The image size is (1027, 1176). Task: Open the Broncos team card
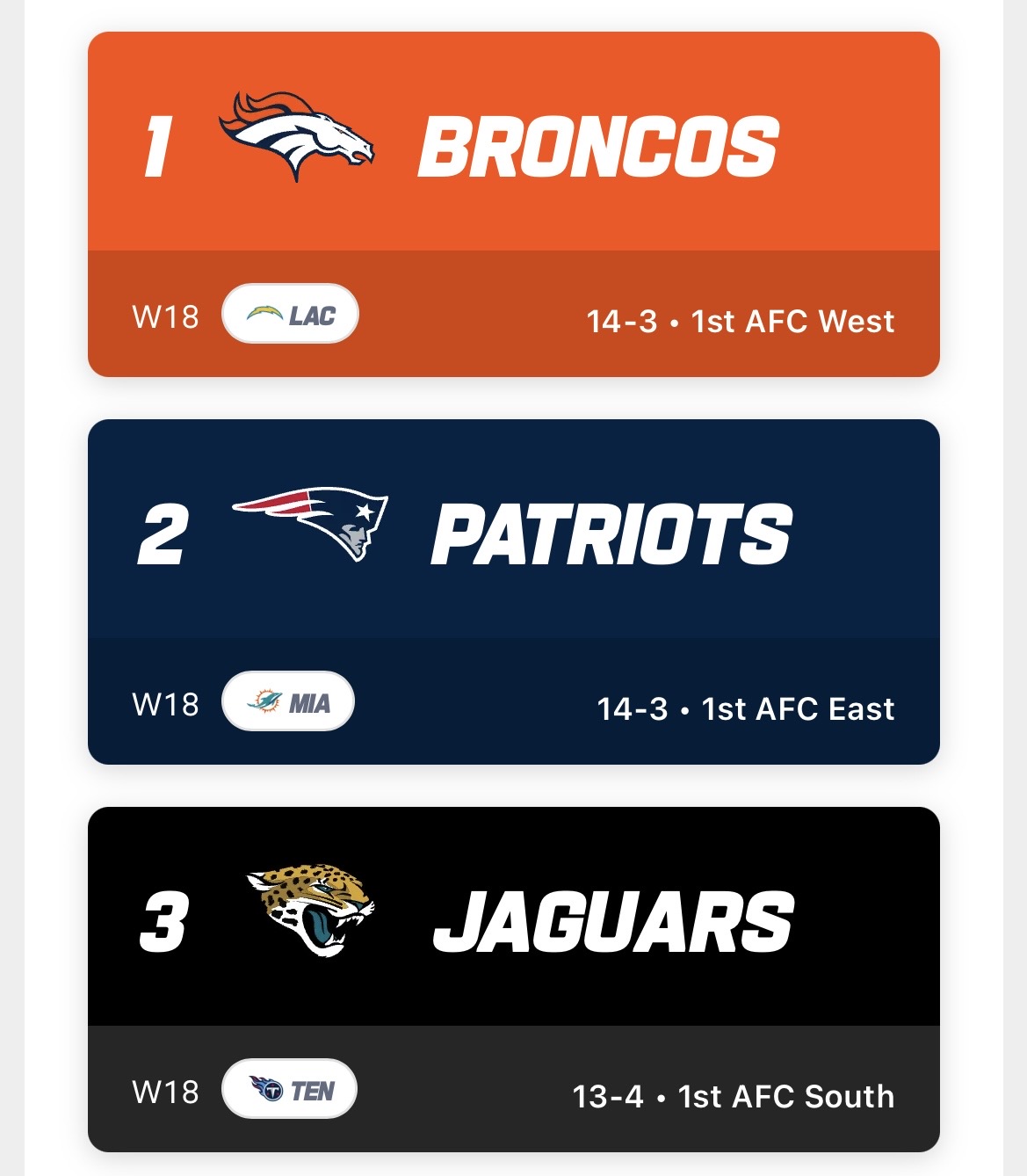(x=513, y=145)
